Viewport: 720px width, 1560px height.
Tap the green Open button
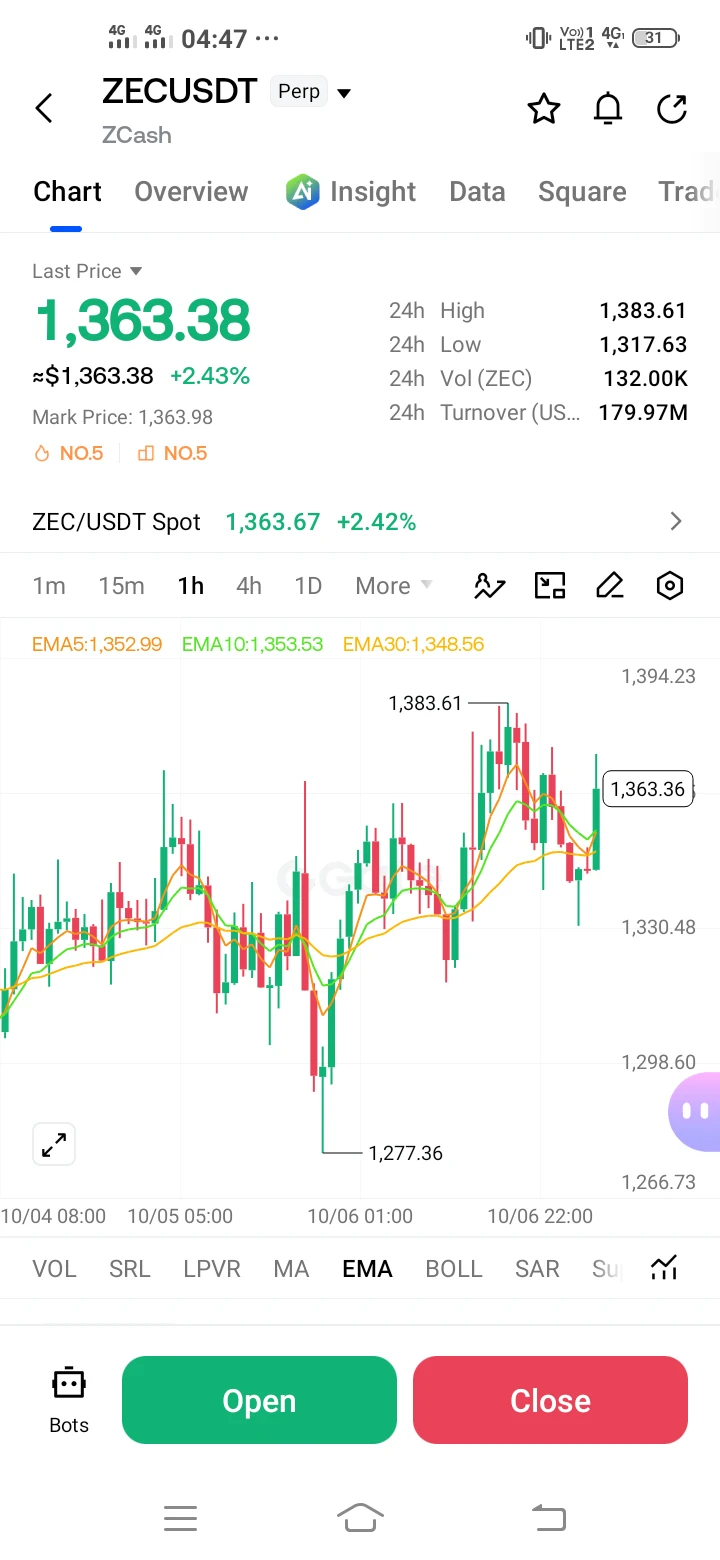click(x=259, y=1400)
